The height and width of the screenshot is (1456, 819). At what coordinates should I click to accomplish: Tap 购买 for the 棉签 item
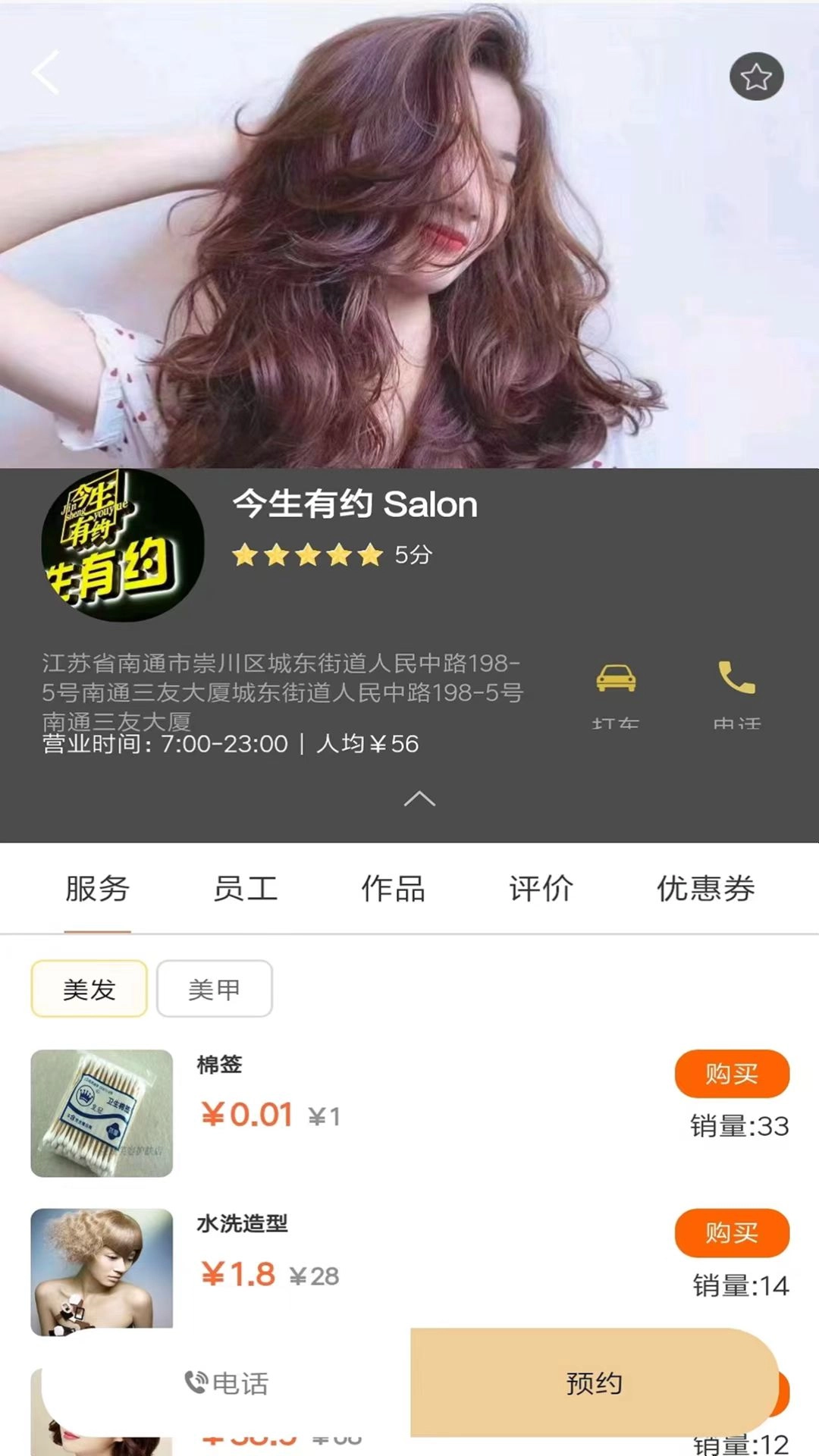pyautogui.click(x=730, y=1074)
